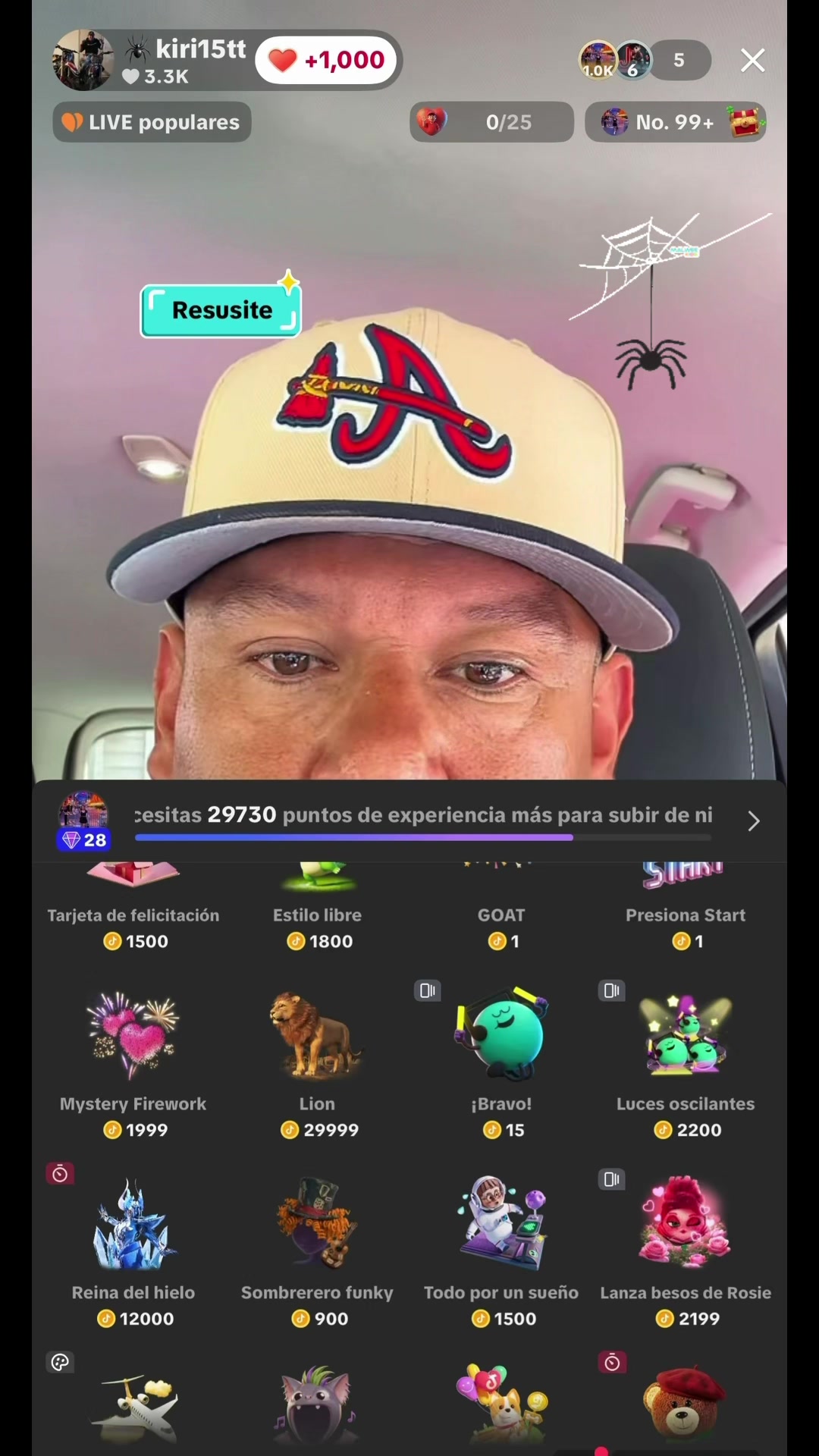
Task: View the top viewers list
Action: (645, 61)
